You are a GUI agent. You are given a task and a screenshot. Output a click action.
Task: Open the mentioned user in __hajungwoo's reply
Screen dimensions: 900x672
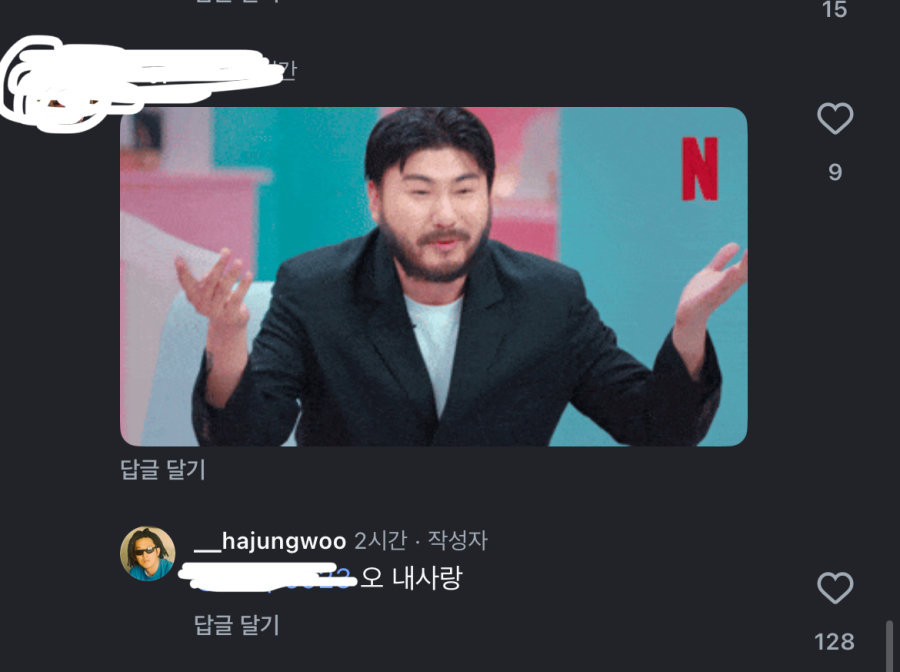pyautogui.click(x=268, y=578)
